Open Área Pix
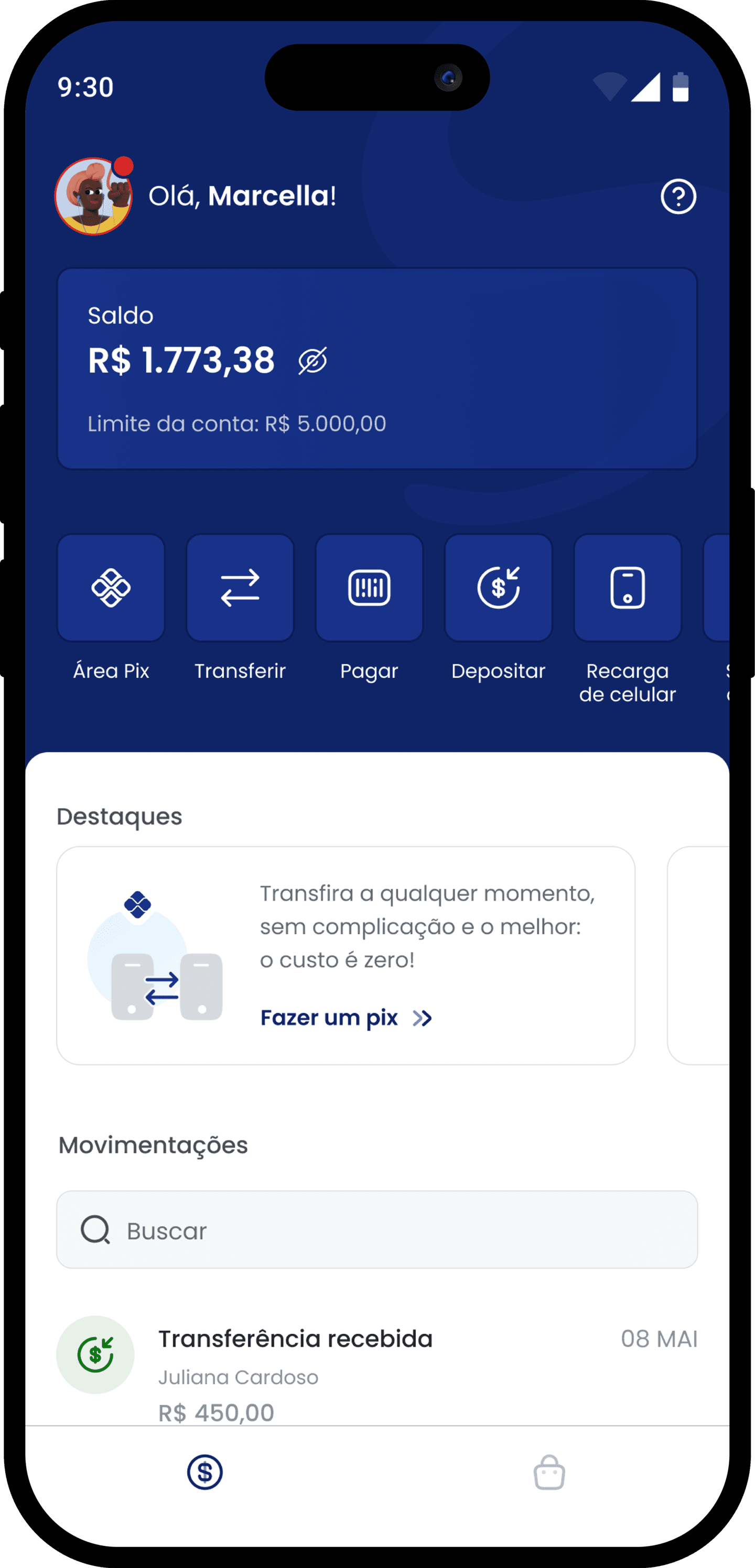755x1568 pixels. pyautogui.click(x=111, y=588)
